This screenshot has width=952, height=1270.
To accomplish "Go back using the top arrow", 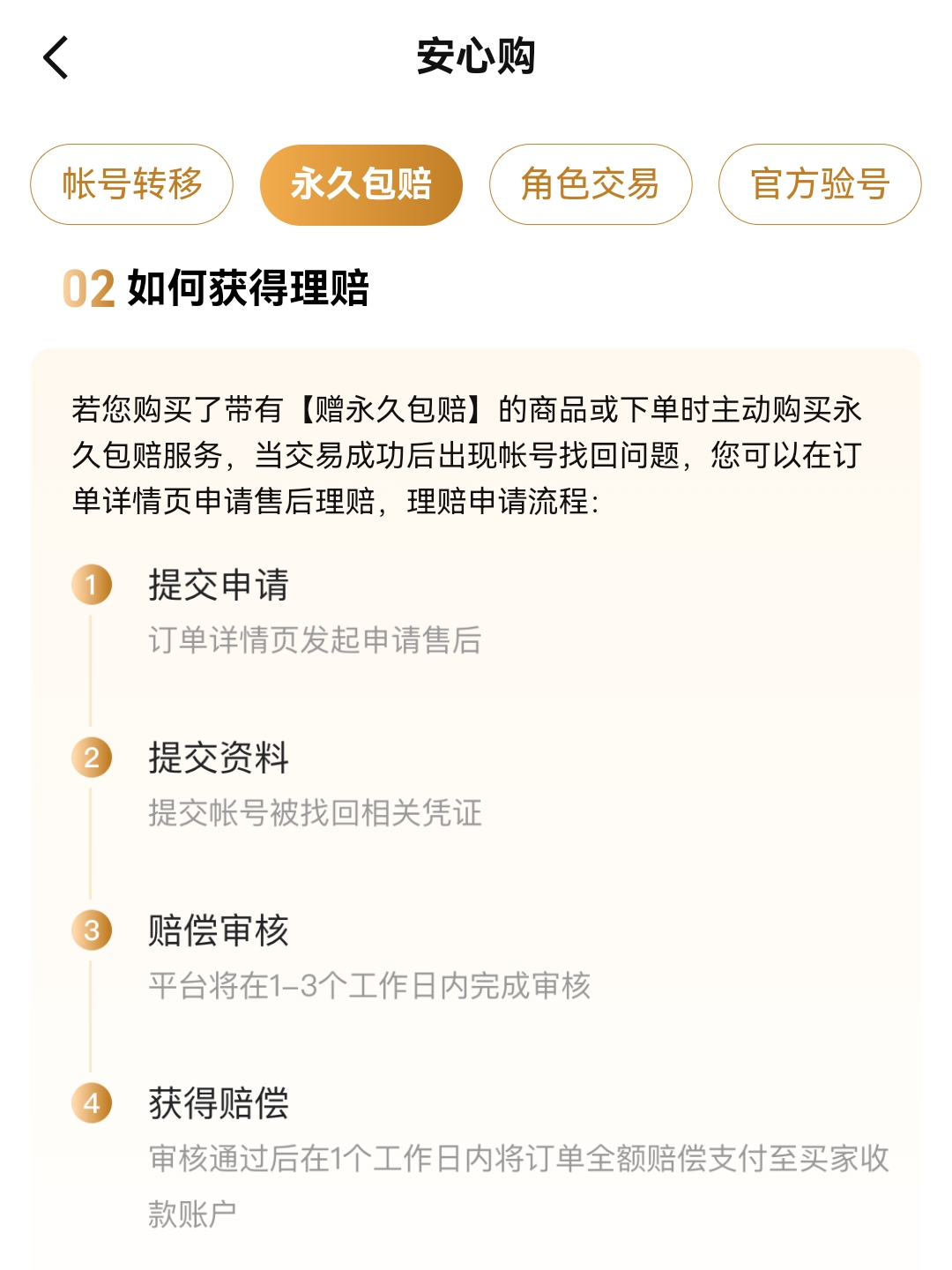I will click(56, 58).
